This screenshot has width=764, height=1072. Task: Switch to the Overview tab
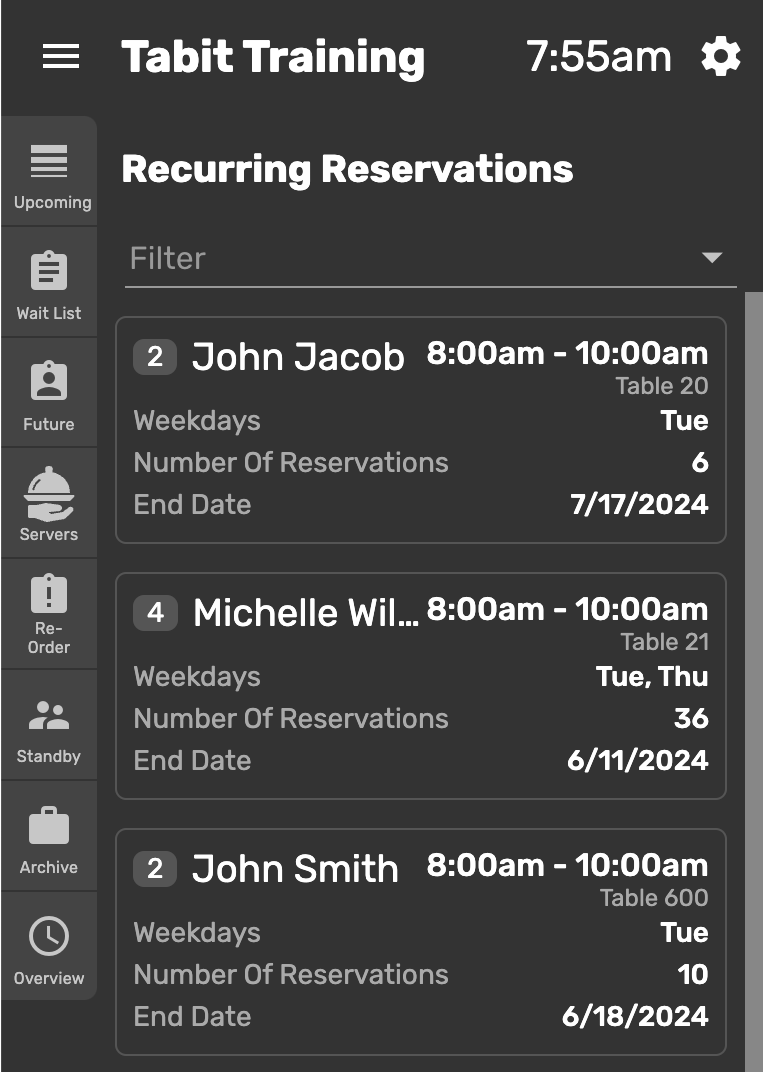49,947
